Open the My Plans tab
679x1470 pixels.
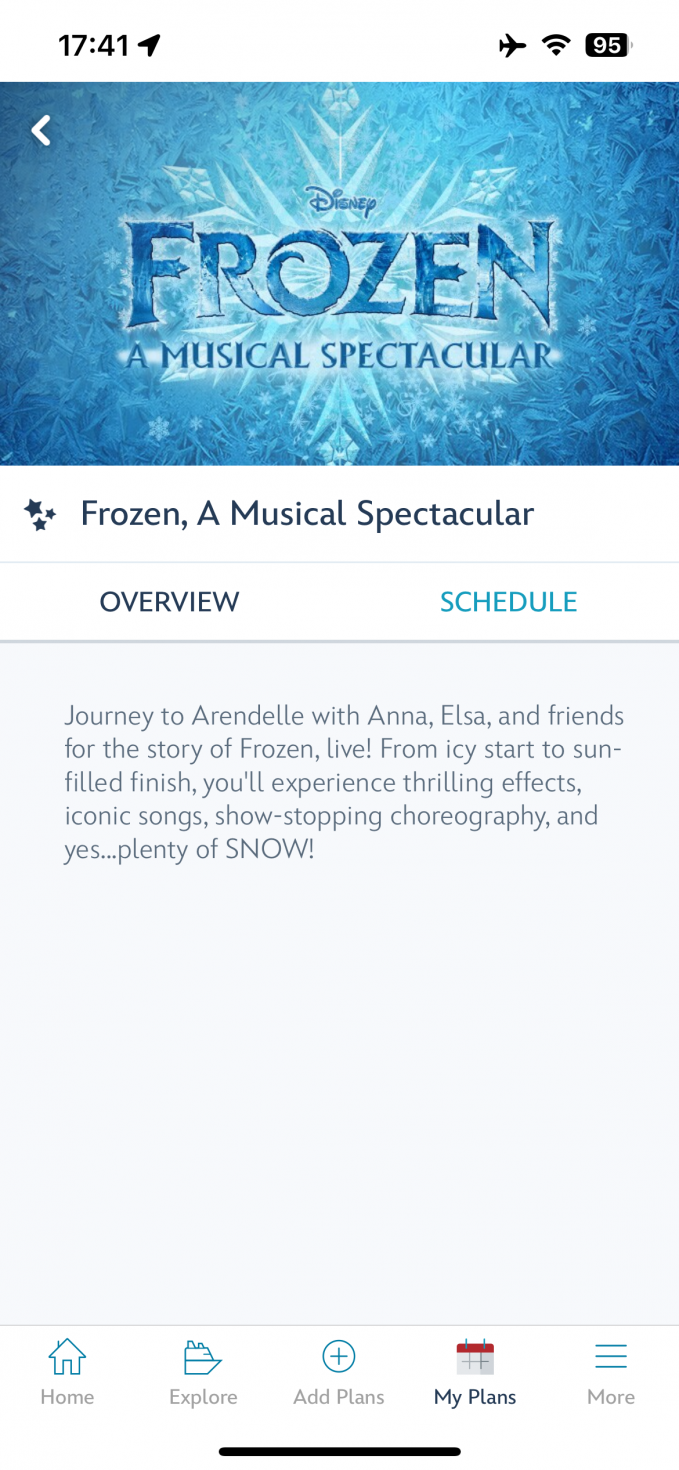click(475, 1372)
